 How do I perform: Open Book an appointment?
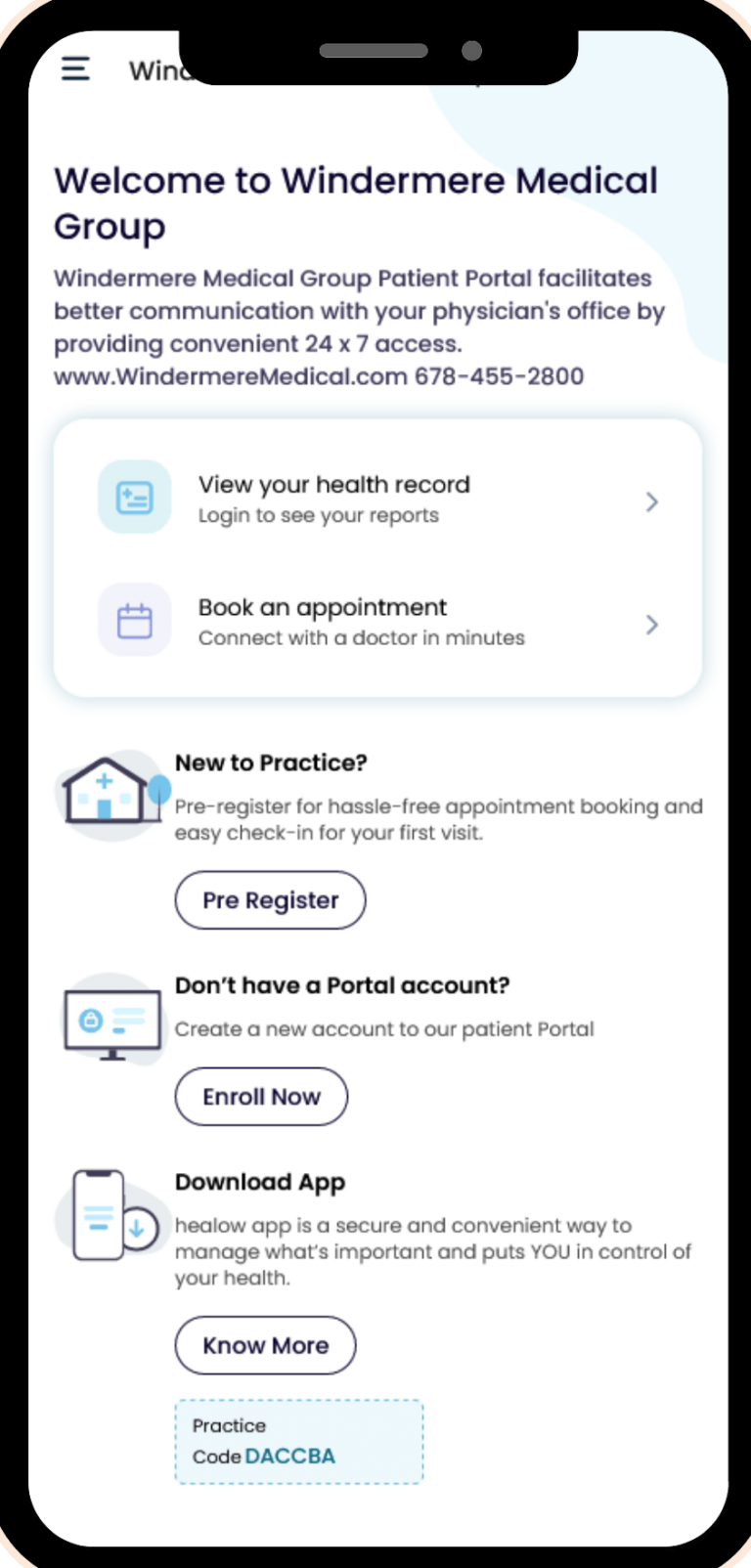377,622
